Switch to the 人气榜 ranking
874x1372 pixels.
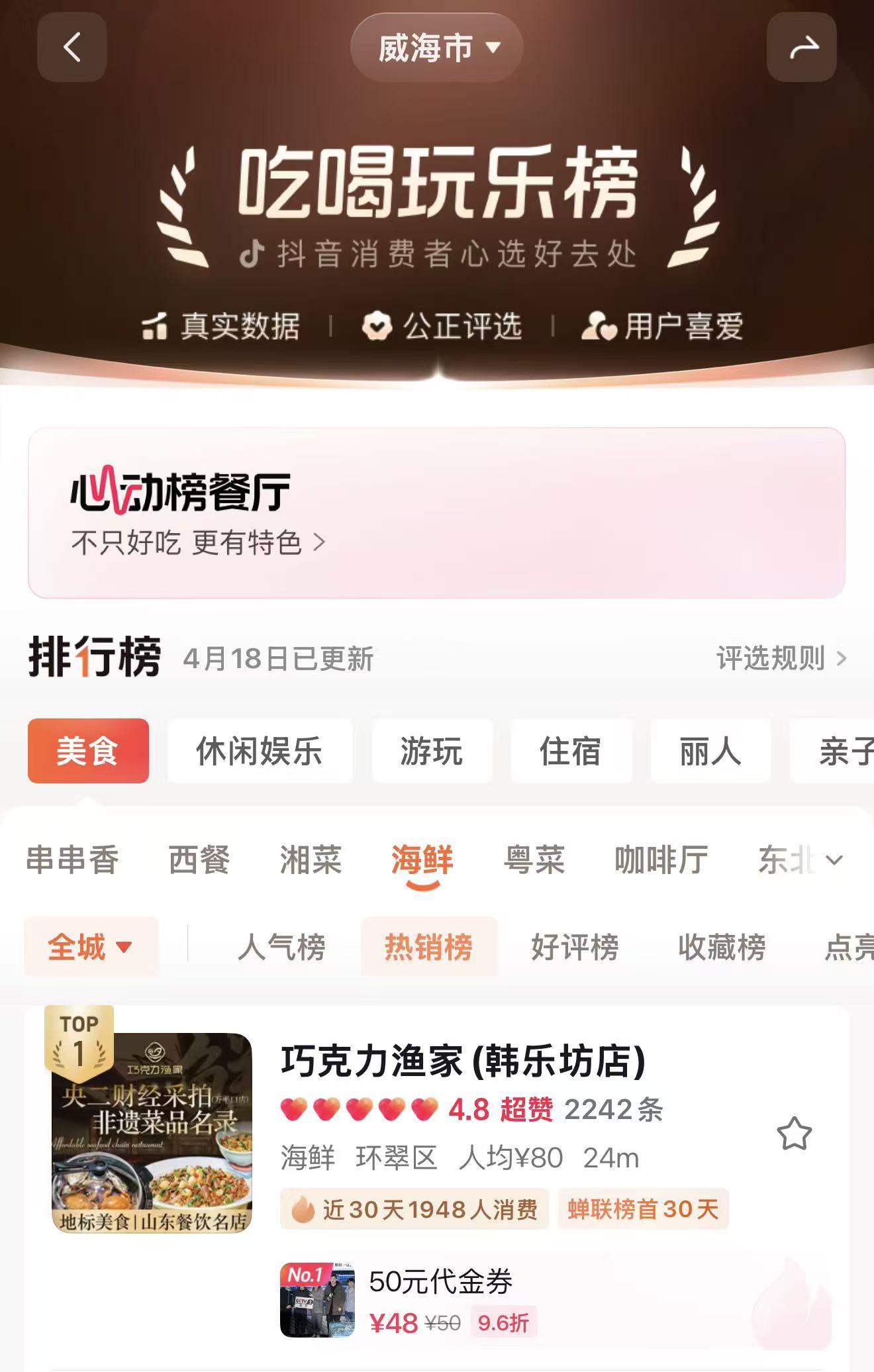click(281, 947)
